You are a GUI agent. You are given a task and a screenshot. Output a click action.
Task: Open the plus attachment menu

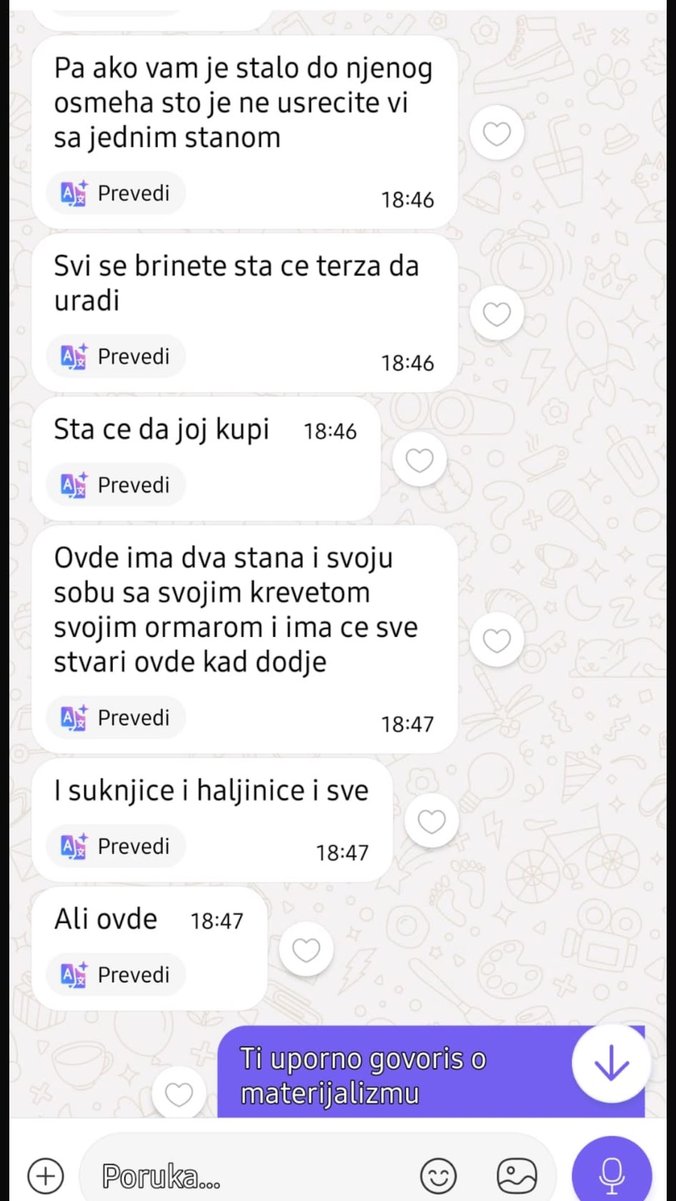click(x=46, y=1174)
